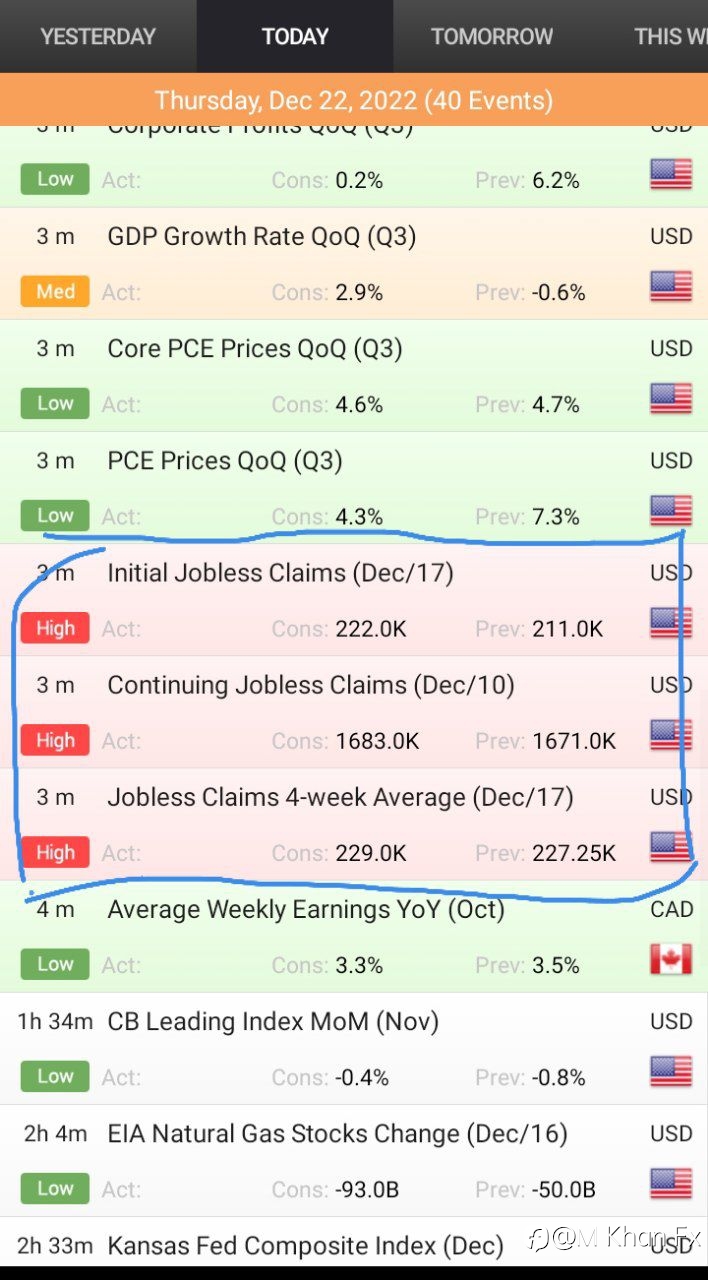Open CB Leading Index MoM (Nov) event

click(x=354, y=1048)
